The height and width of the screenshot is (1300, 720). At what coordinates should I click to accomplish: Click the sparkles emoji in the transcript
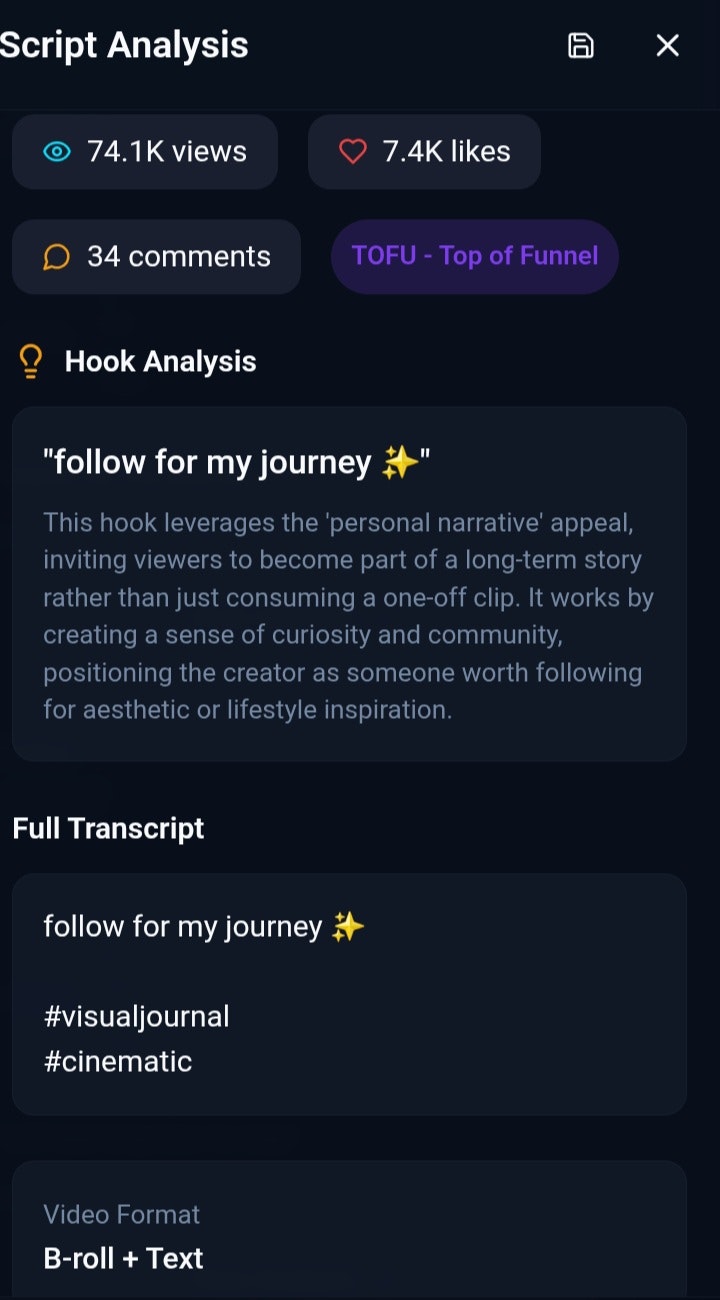point(348,926)
